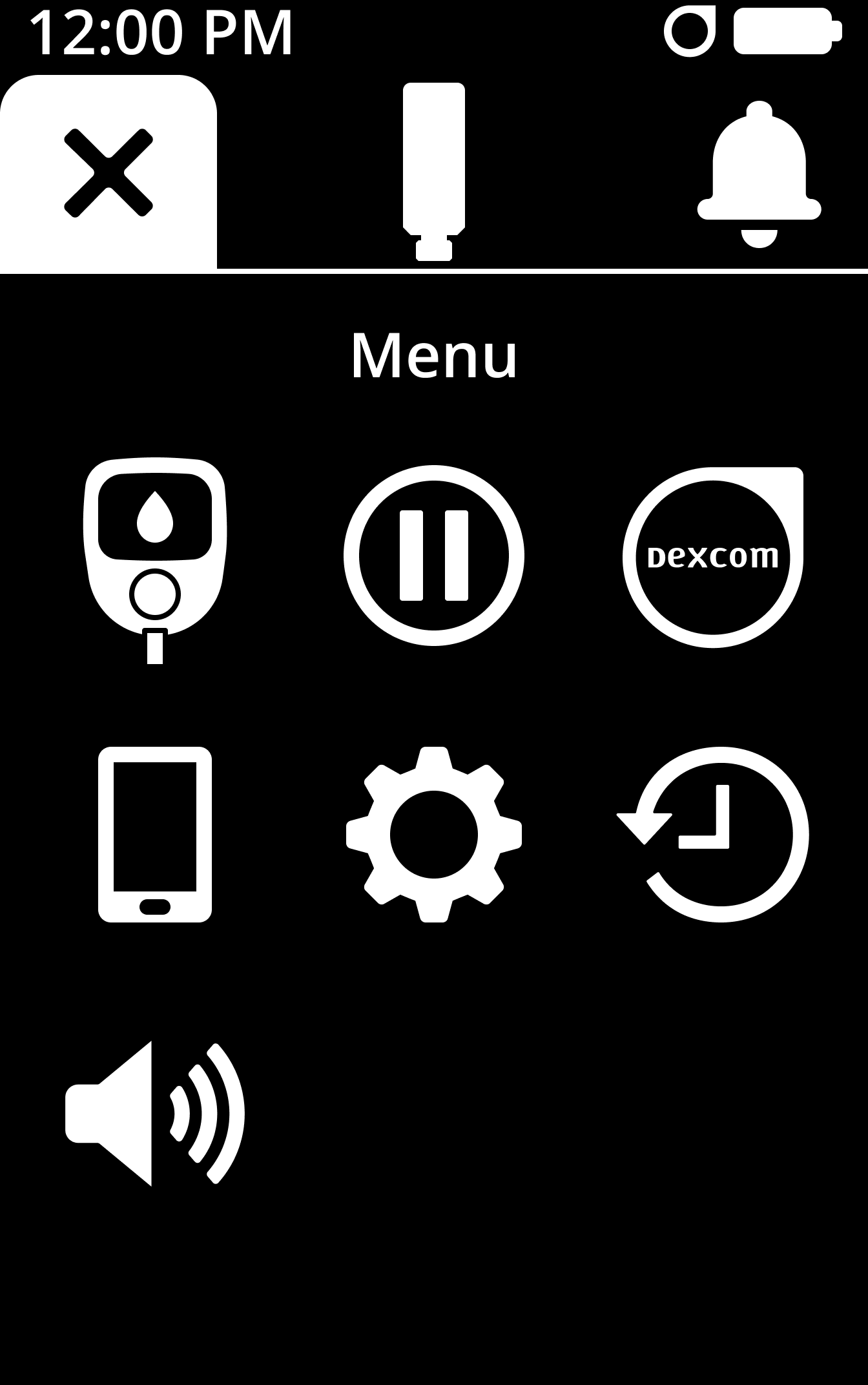Select the insulin cartridge icon
This screenshot has height=1385, width=868.
pyautogui.click(x=434, y=171)
